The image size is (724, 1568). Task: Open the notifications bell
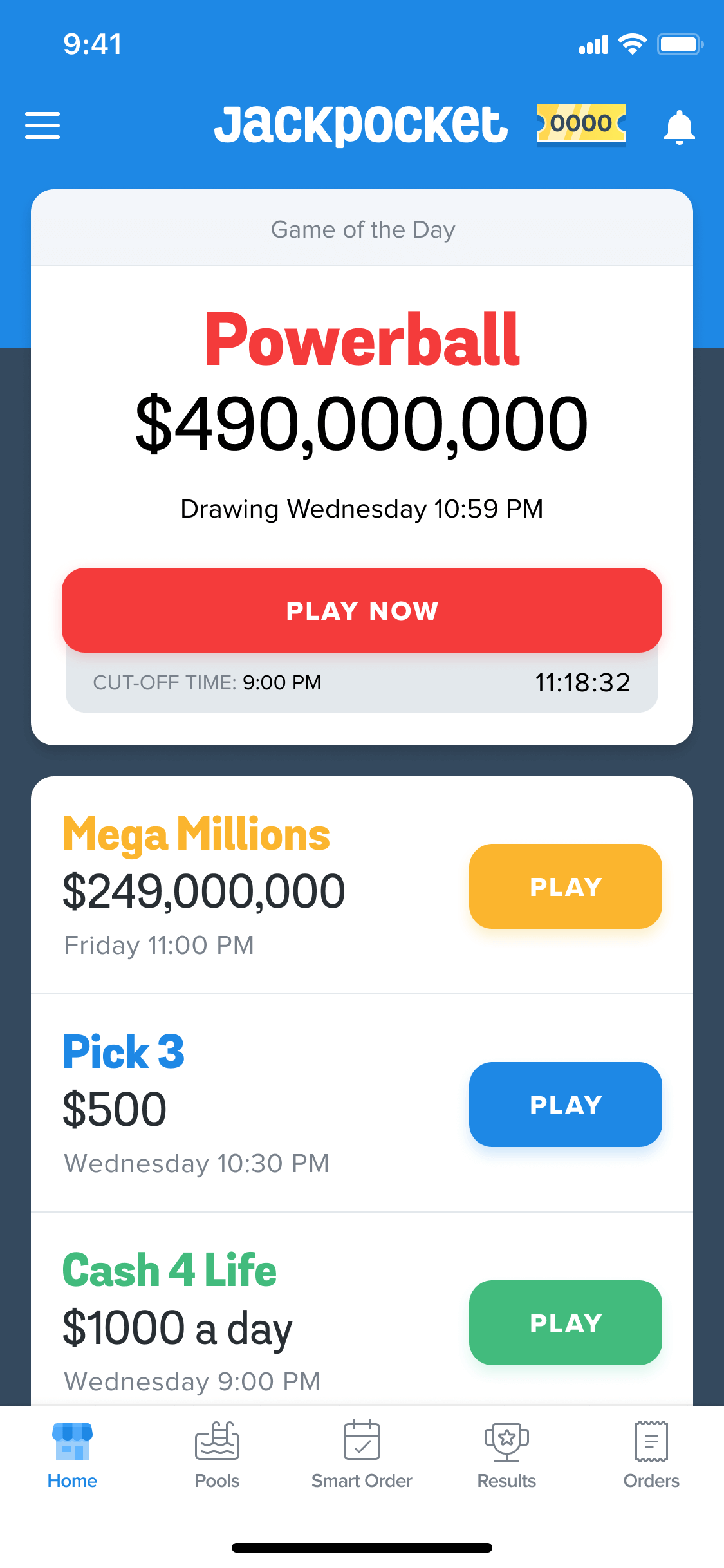click(x=679, y=127)
